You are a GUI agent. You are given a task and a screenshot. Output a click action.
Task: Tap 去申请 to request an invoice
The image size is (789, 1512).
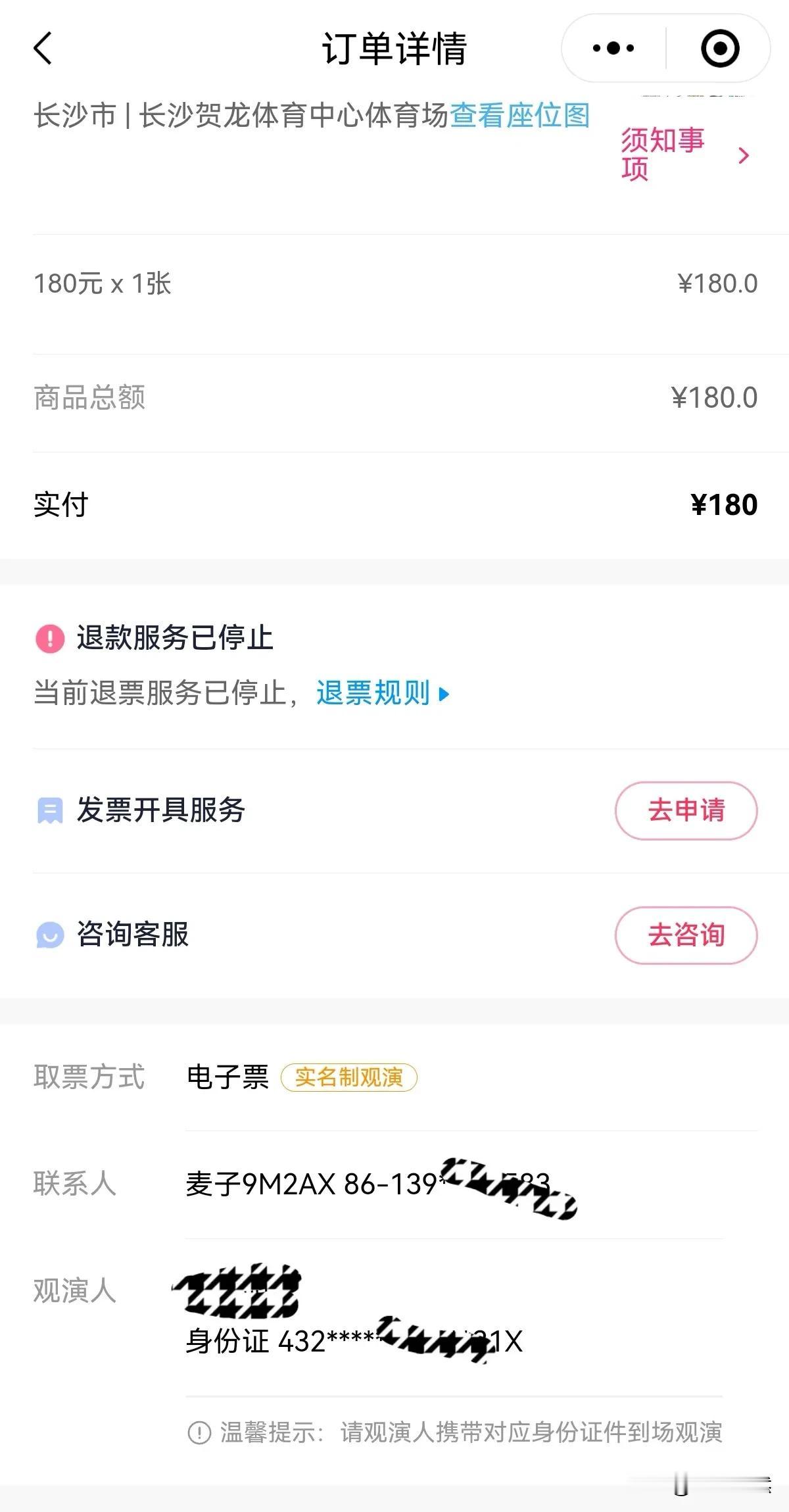click(x=686, y=810)
